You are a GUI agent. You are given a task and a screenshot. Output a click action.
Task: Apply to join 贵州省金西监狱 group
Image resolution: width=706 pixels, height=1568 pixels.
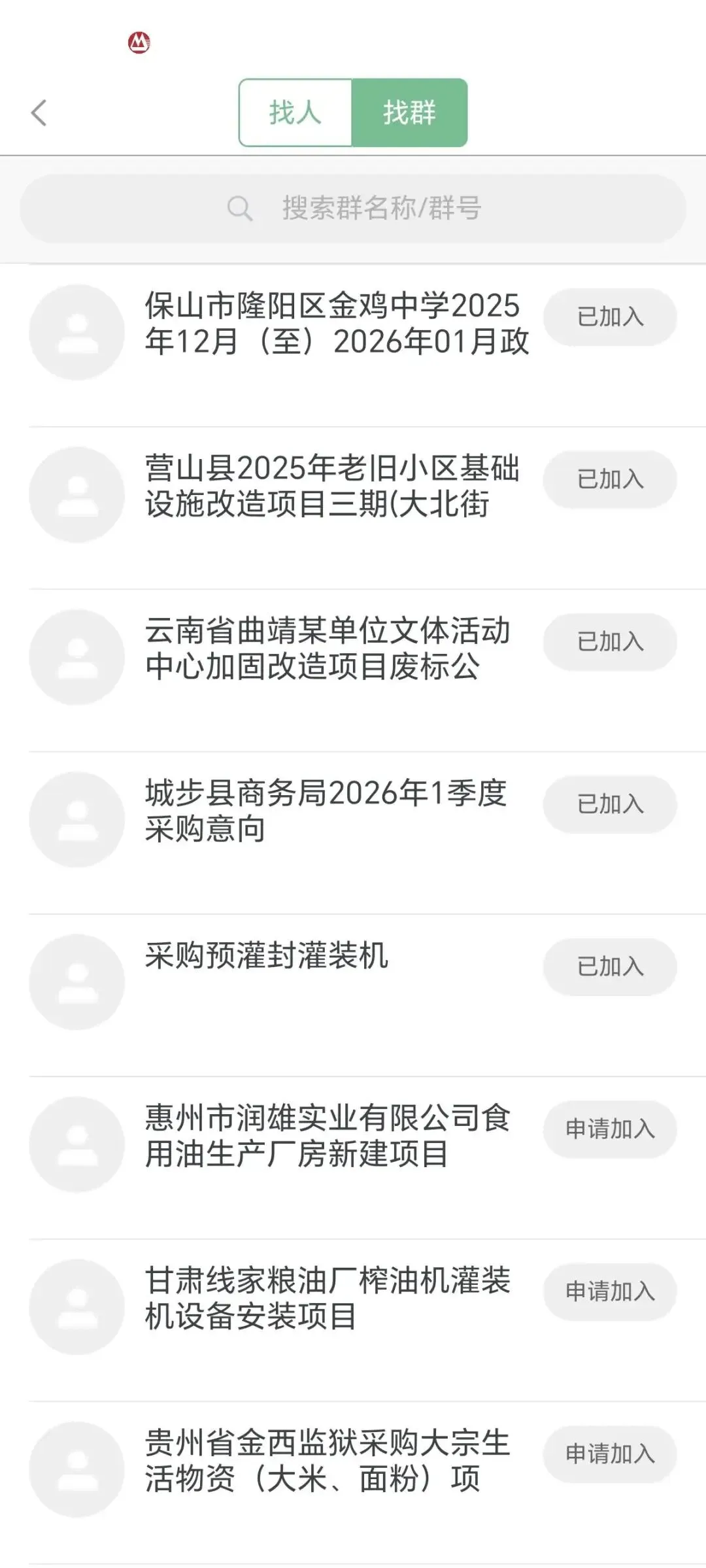point(609,1454)
